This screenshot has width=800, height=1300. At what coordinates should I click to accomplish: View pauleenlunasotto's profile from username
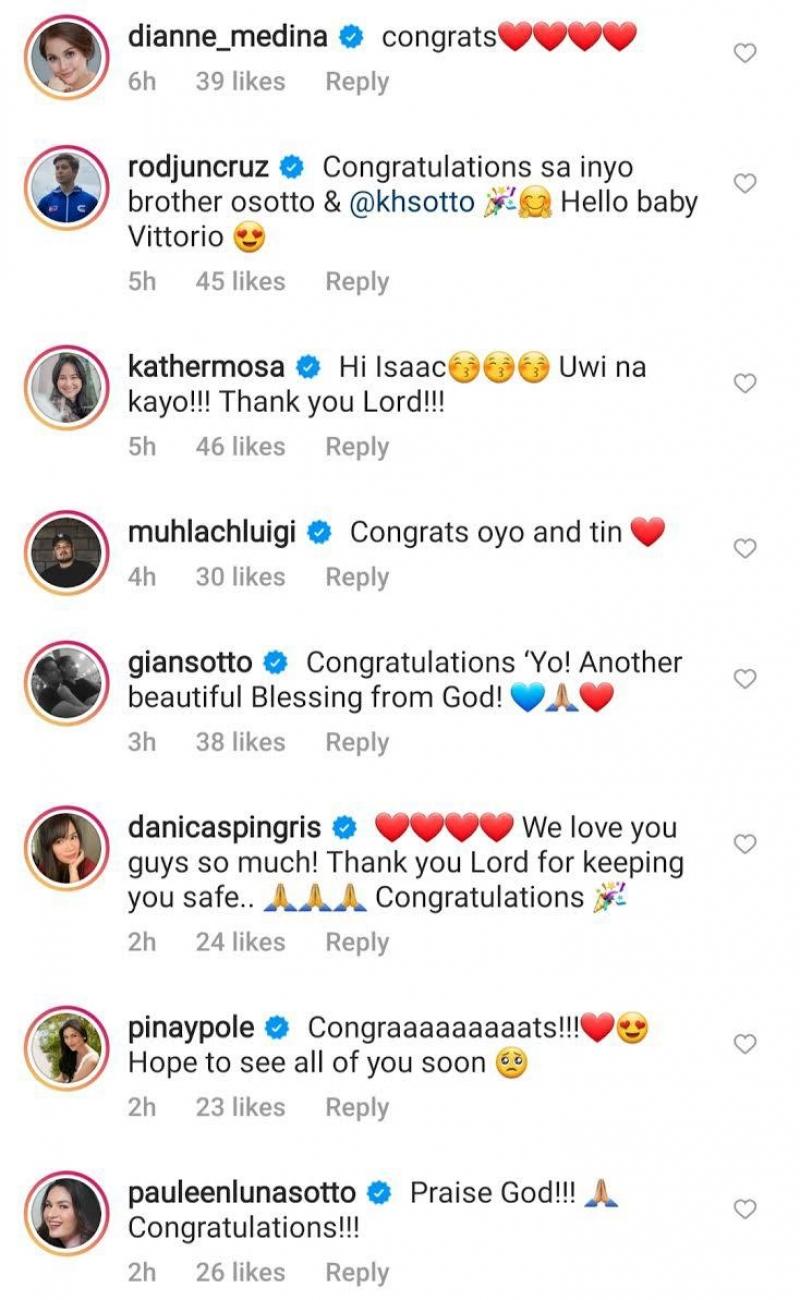click(242, 1193)
